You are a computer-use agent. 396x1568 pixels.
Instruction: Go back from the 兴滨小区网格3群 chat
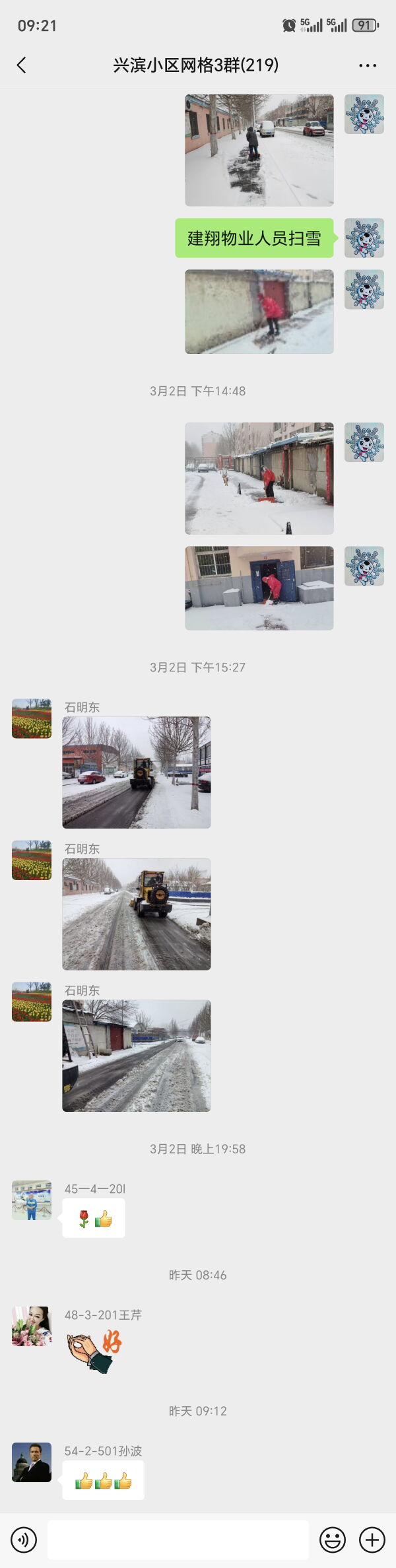[22, 65]
